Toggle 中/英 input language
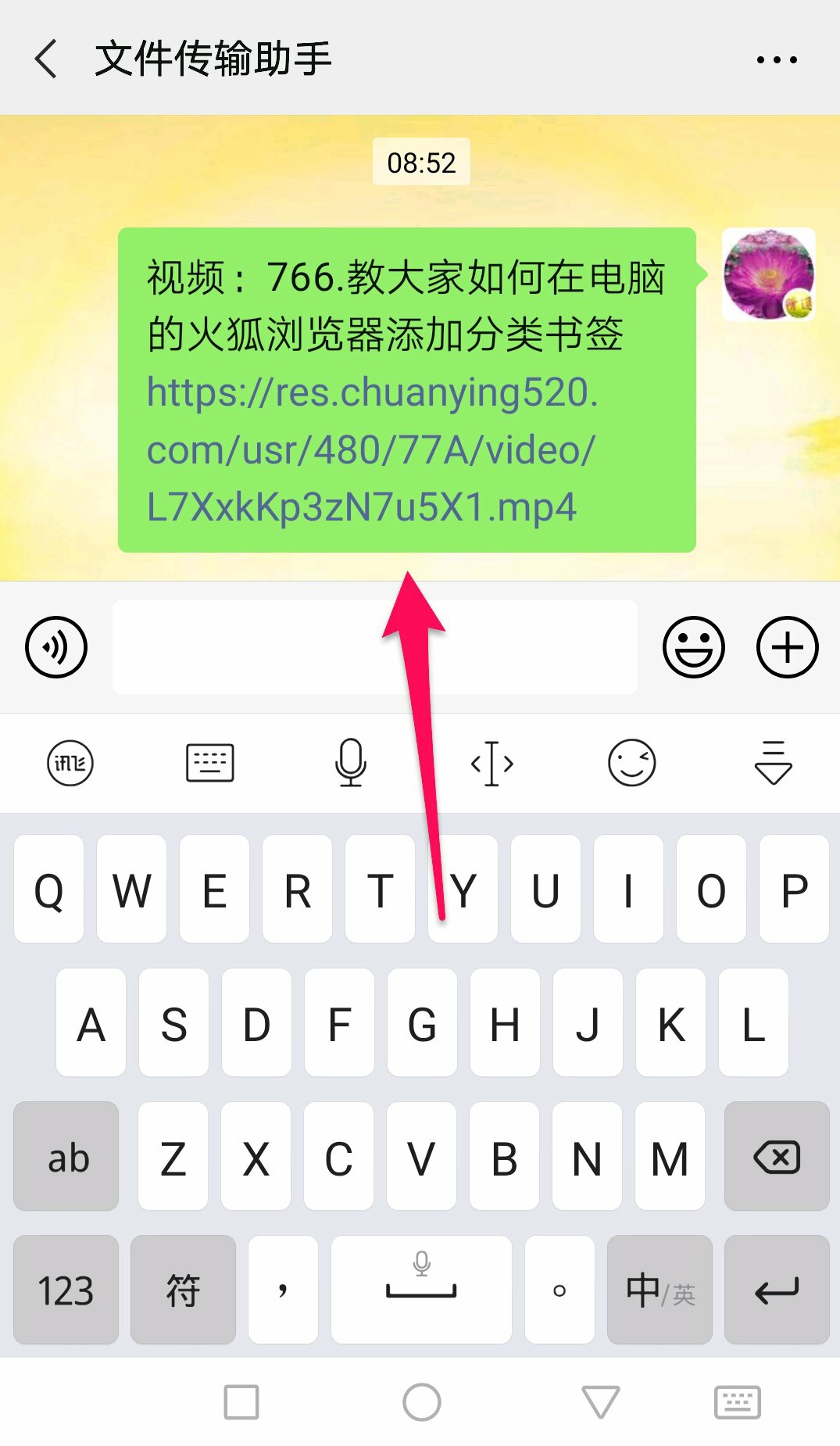 tap(659, 1290)
